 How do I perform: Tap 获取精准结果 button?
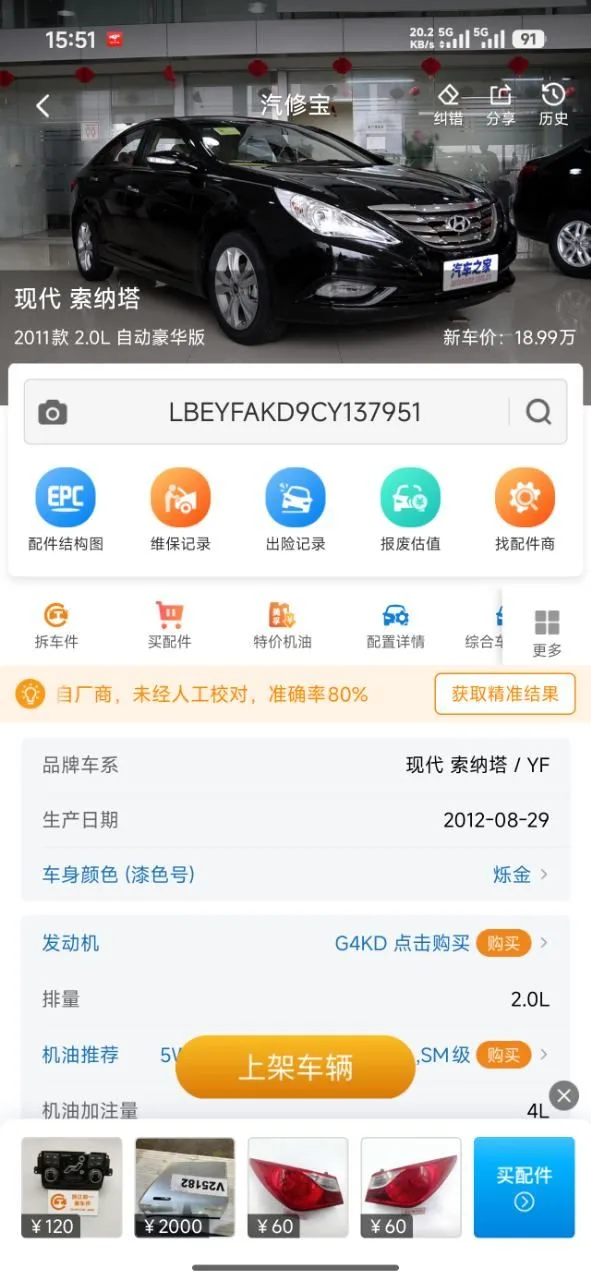(x=505, y=694)
